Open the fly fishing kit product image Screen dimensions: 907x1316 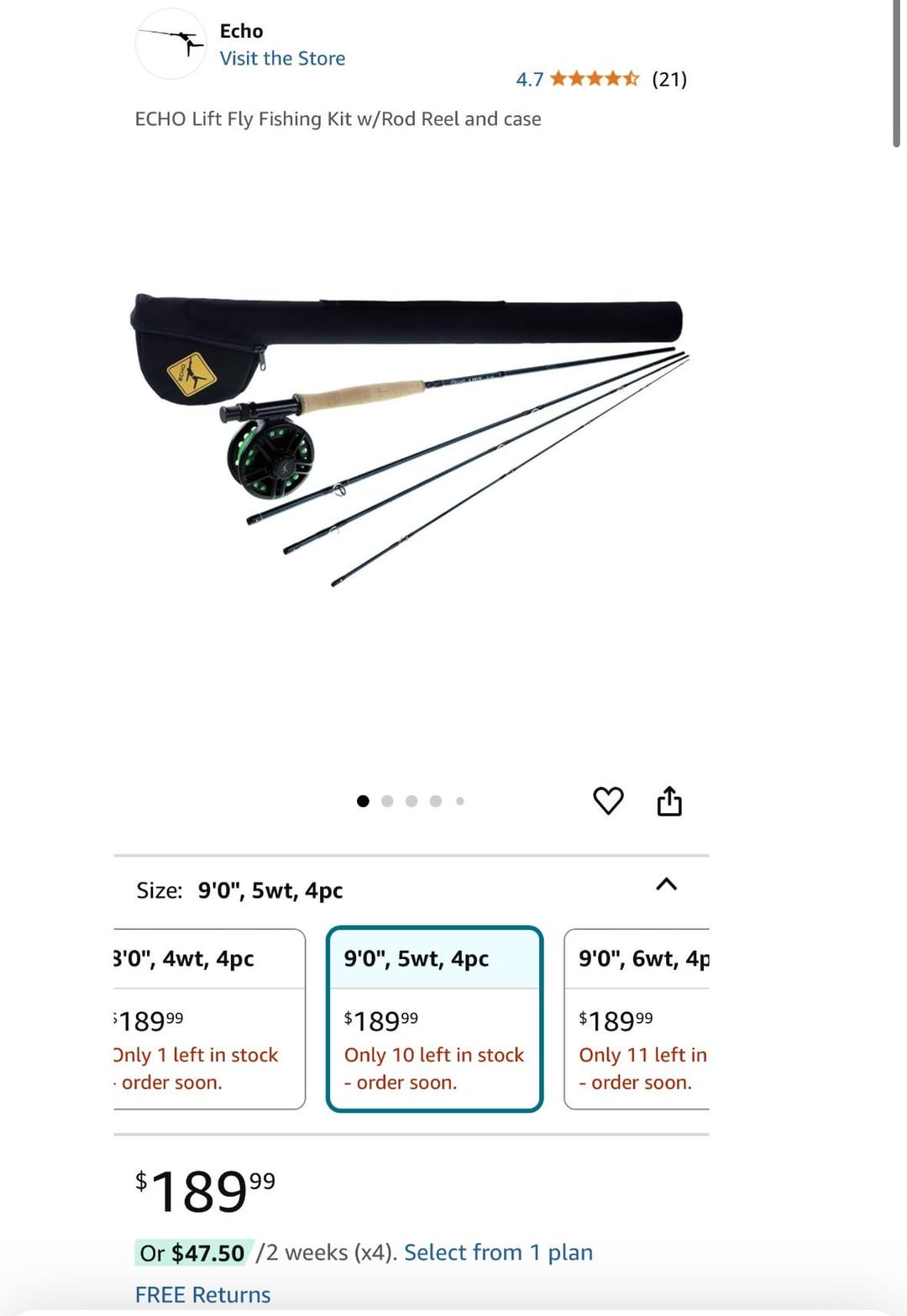click(x=410, y=437)
